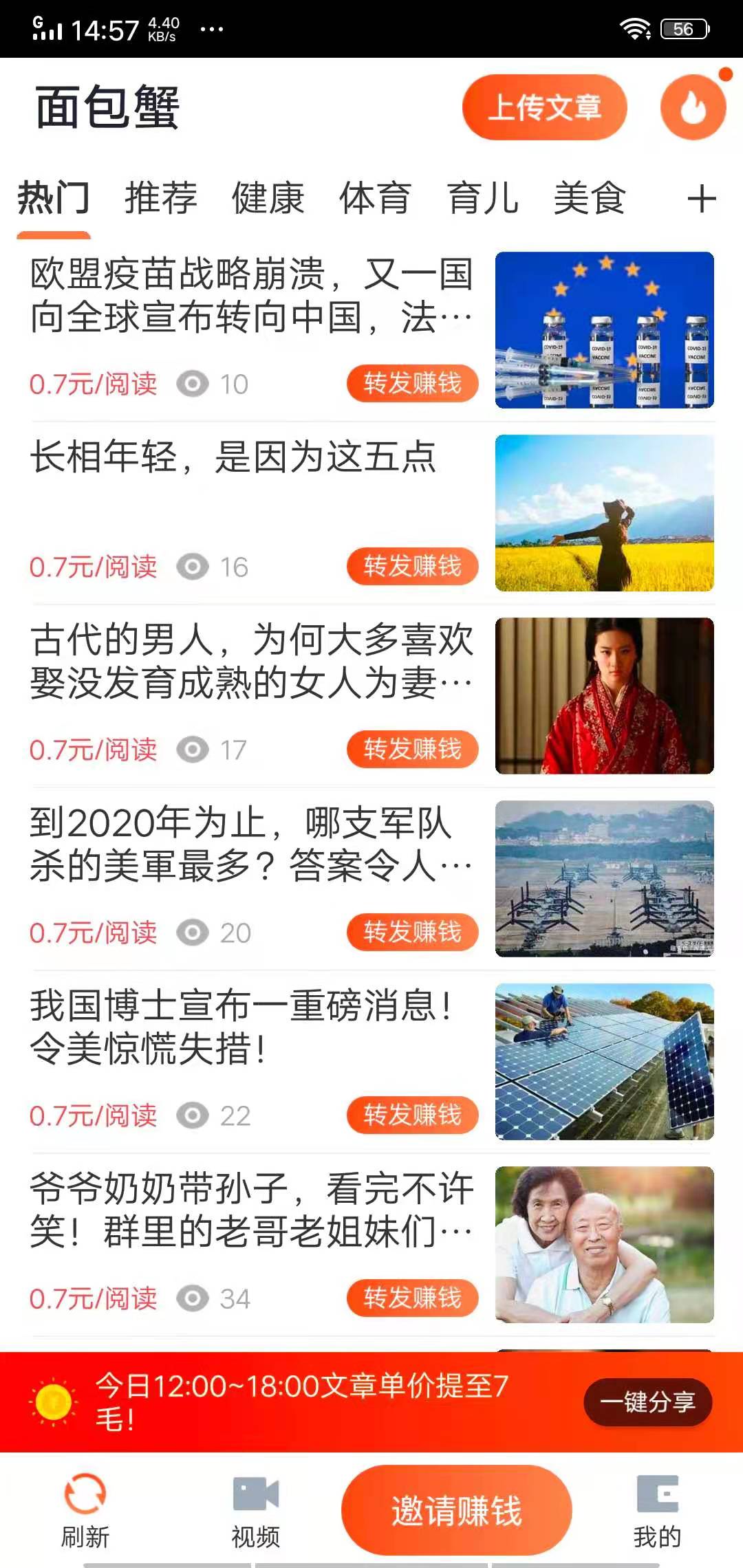This screenshot has height=1568, width=743.
Task: Open the 健康 channel
Action: tap(267, 198)
